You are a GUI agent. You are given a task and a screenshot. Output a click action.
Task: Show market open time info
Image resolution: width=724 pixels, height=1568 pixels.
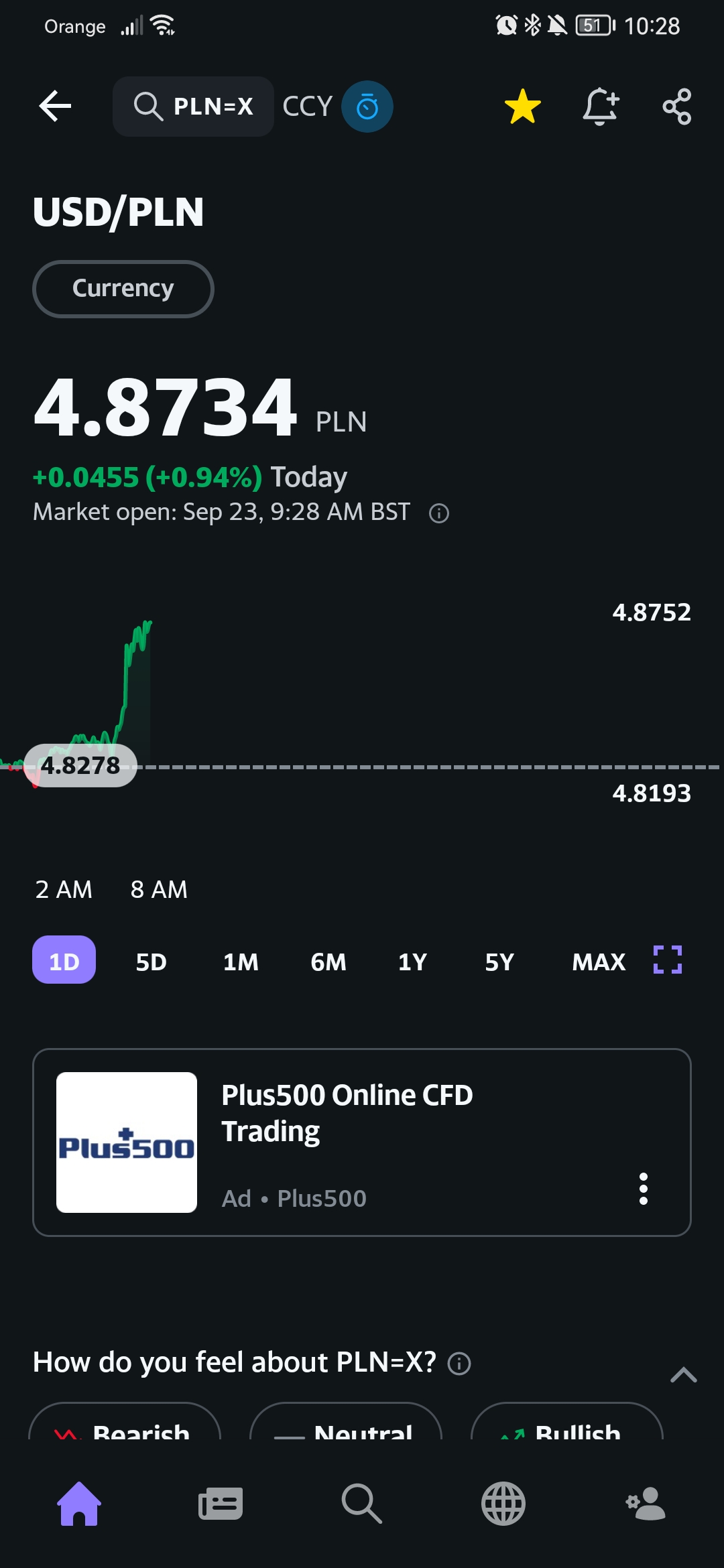pyautogui.click(x=439, y=513)
